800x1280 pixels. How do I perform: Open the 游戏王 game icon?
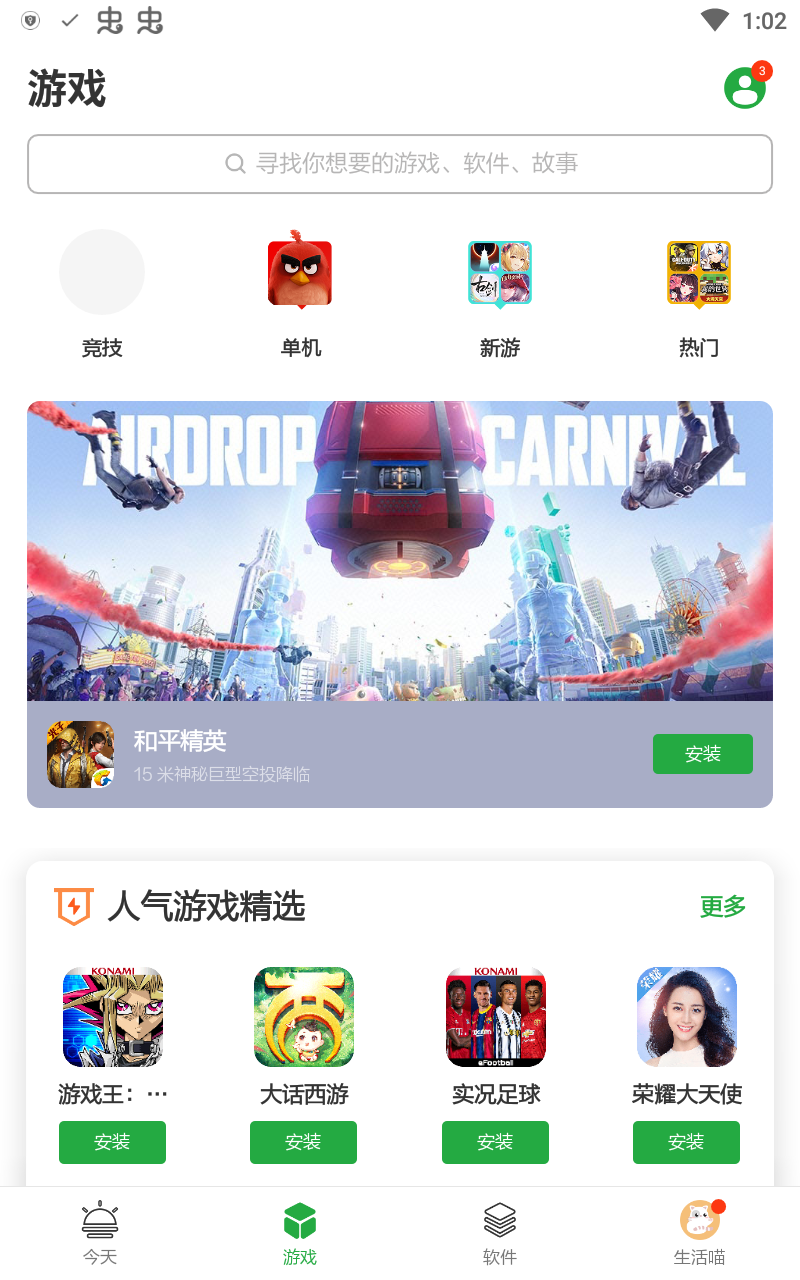(x=112, y=1016)
